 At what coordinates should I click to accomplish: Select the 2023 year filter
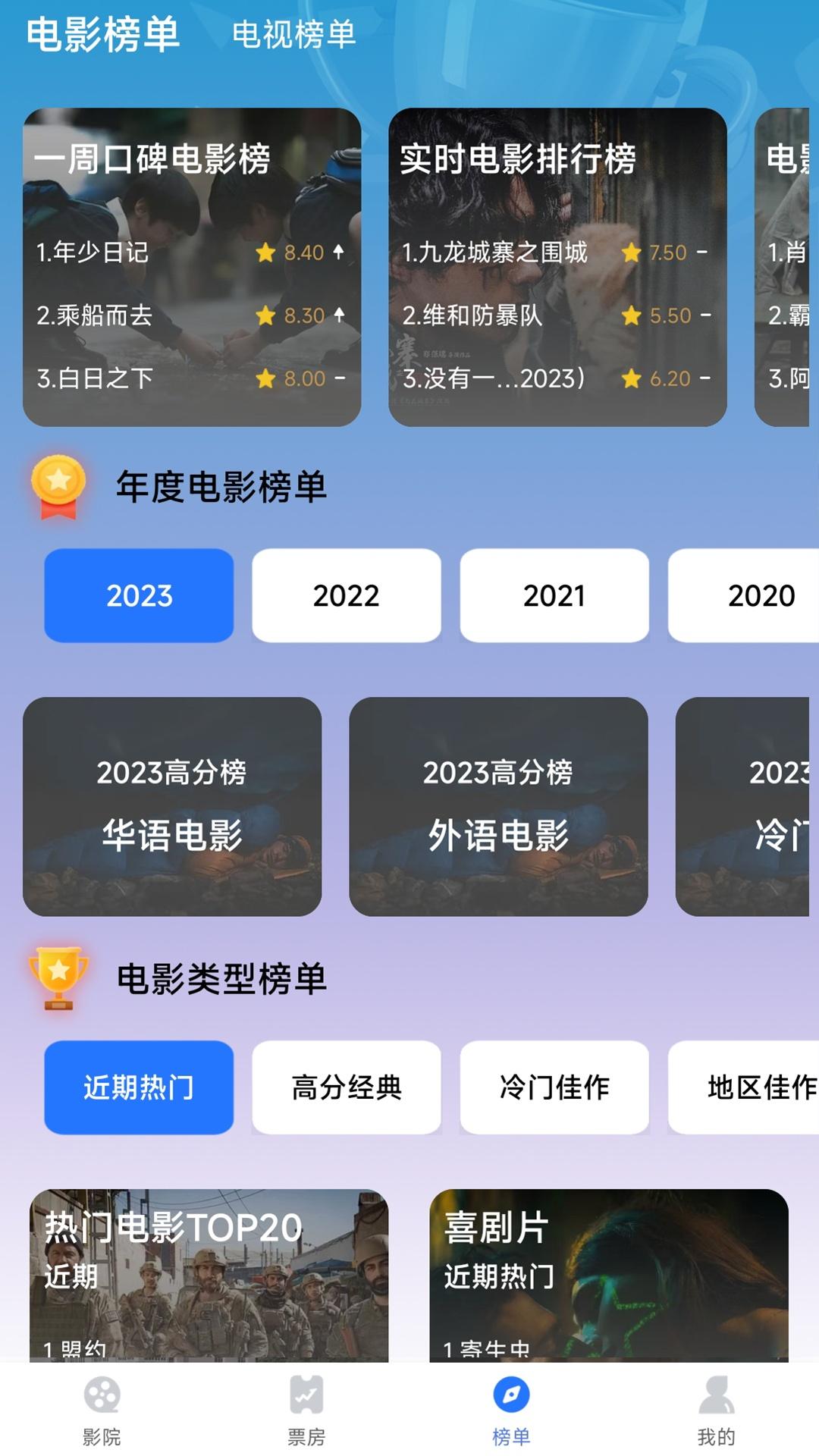(x=137, y=596)
